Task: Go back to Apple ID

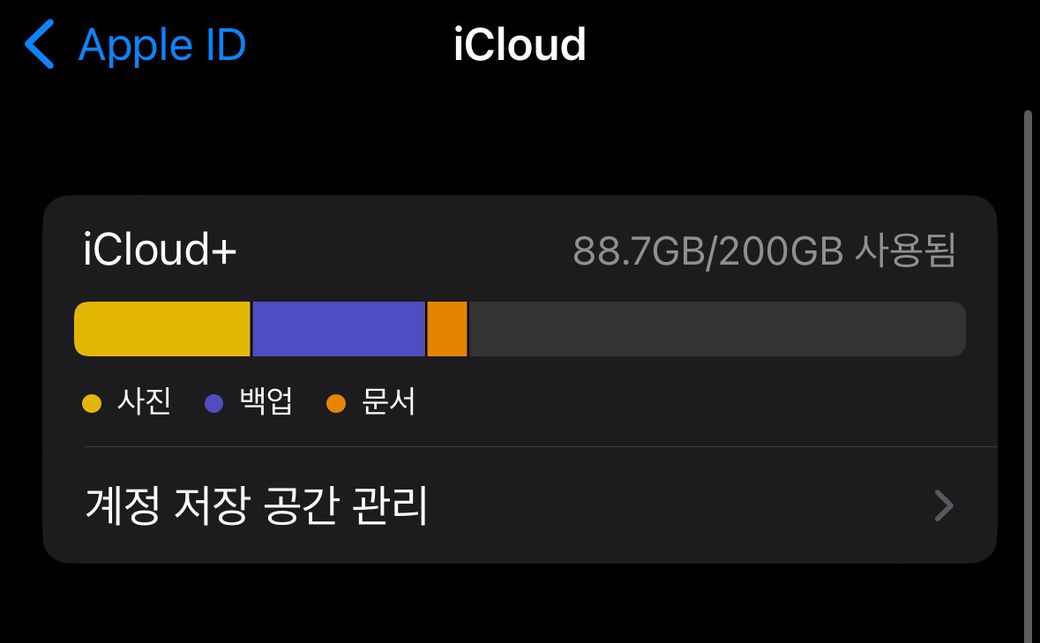Action: pos(135,46)
